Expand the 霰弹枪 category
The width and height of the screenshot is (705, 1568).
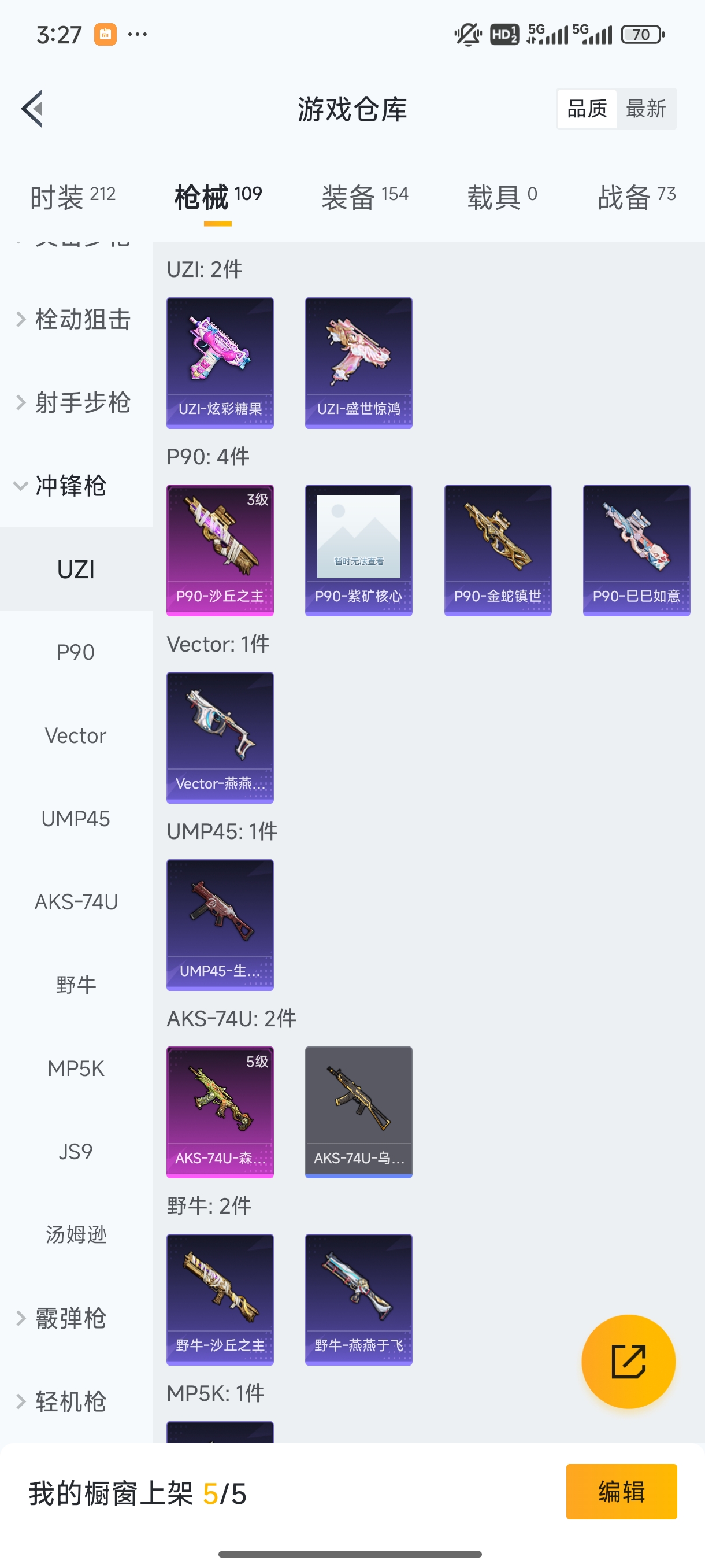tap(61, 1318)
